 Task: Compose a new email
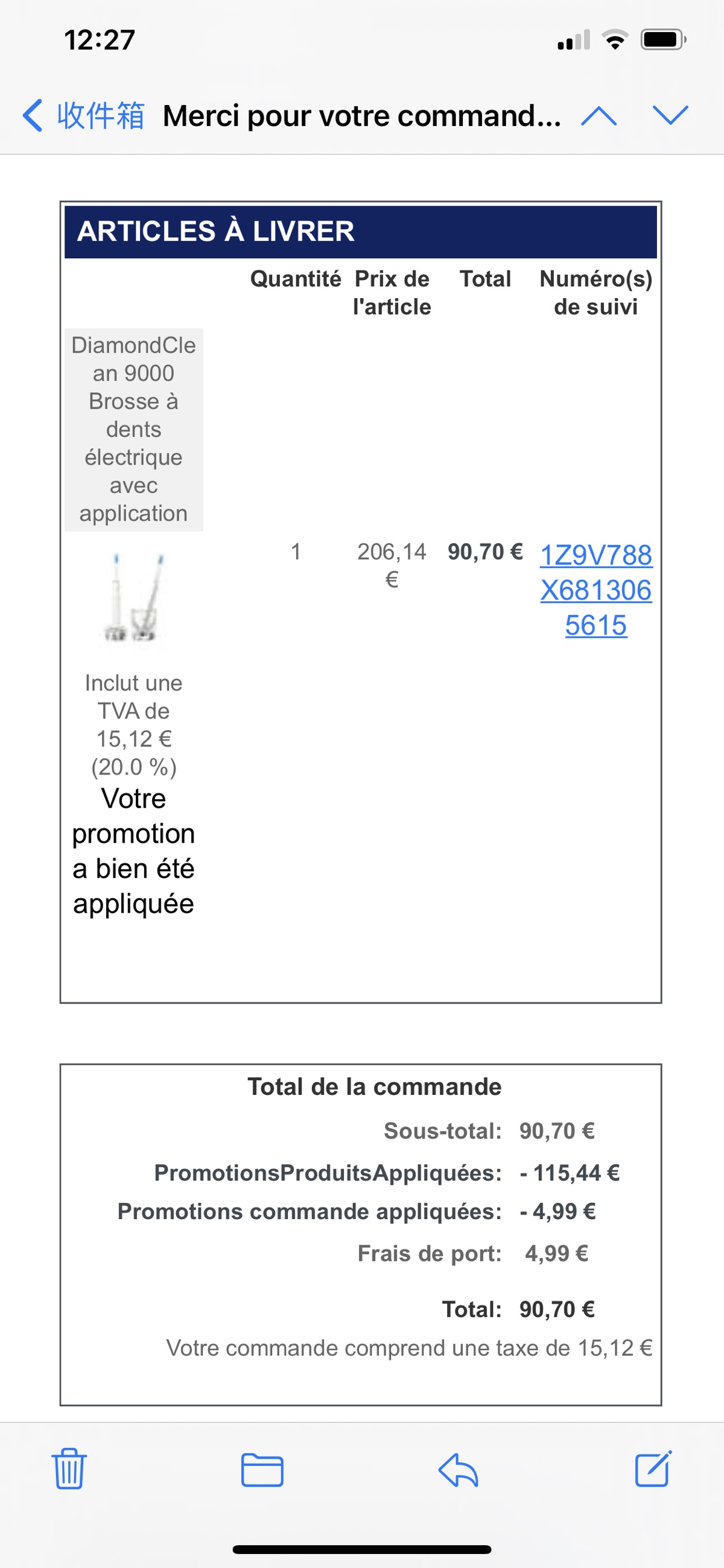click(x=653, y=1468)
